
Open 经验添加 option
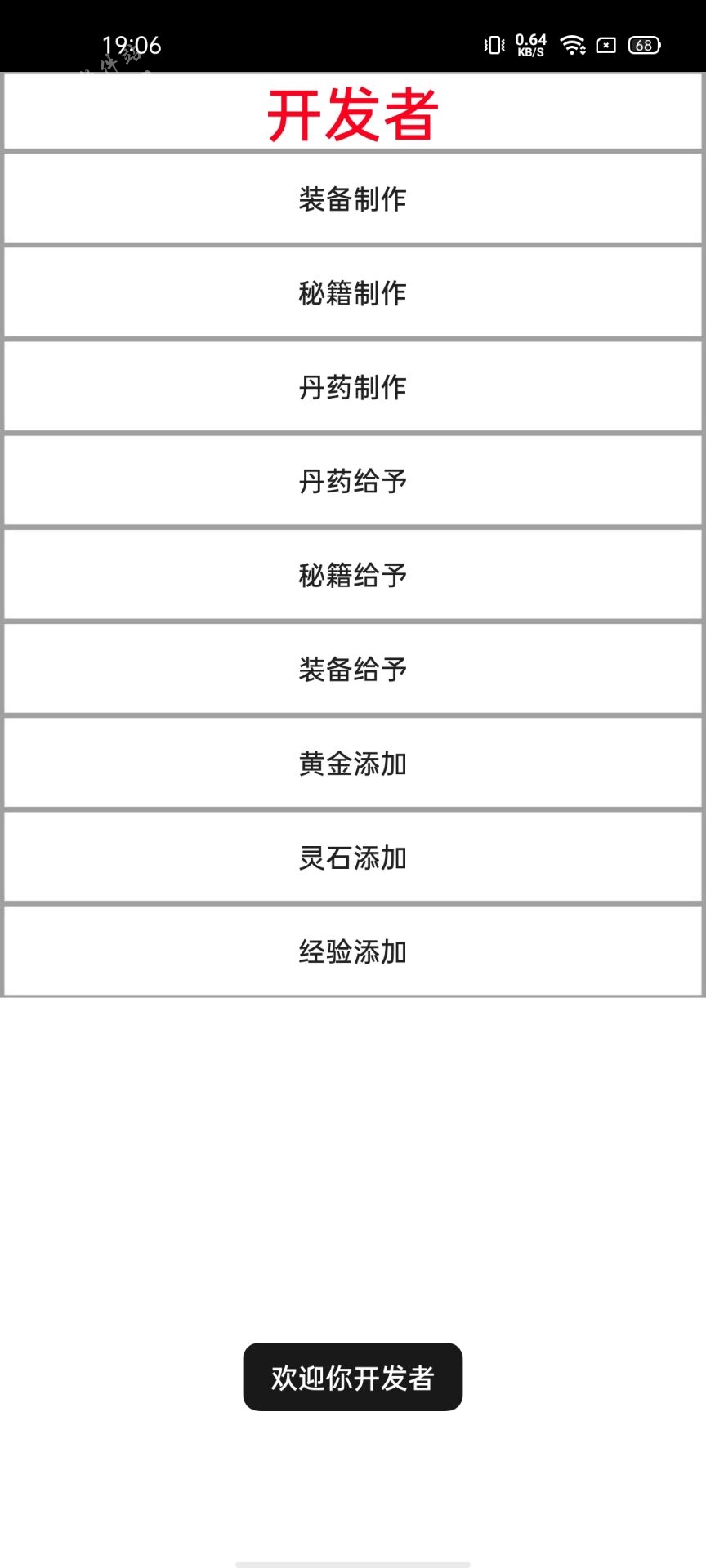[x=353, y=951]
